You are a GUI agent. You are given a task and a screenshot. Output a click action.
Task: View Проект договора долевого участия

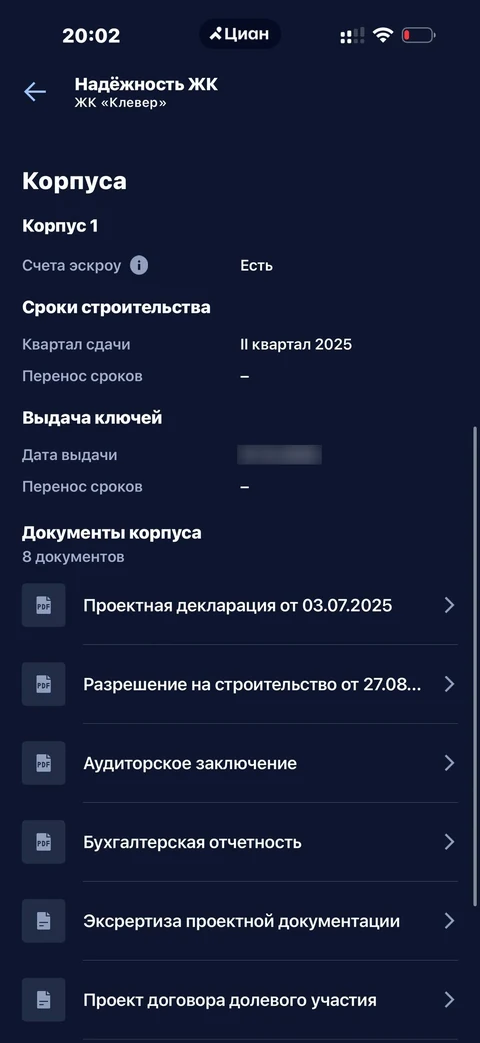[x=240, y=1000]
